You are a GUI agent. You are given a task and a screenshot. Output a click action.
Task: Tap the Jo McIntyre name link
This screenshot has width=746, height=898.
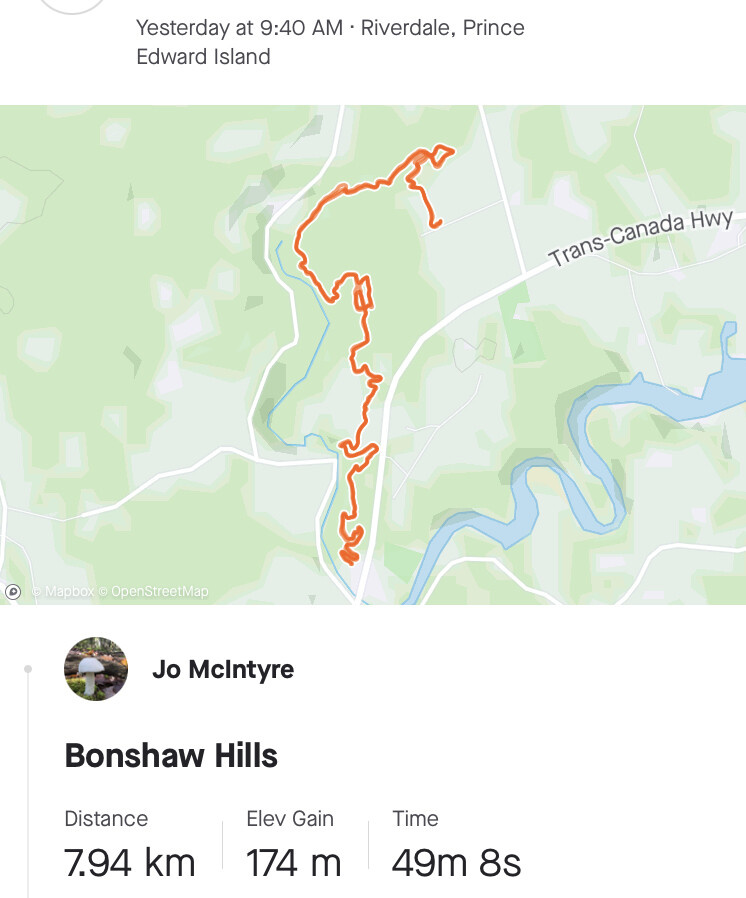[223, 669]
